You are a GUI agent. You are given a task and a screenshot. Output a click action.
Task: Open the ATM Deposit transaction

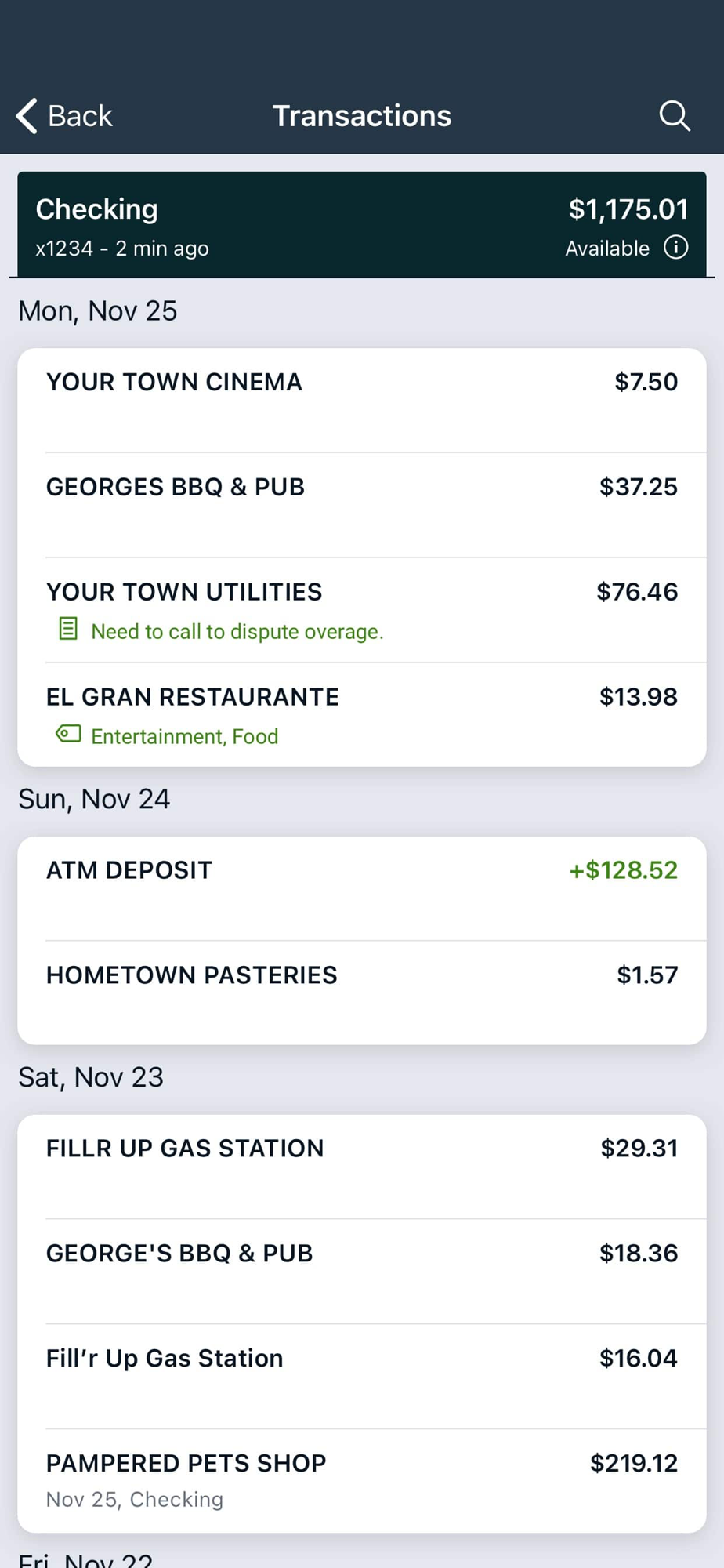click(x=361, y=888)
